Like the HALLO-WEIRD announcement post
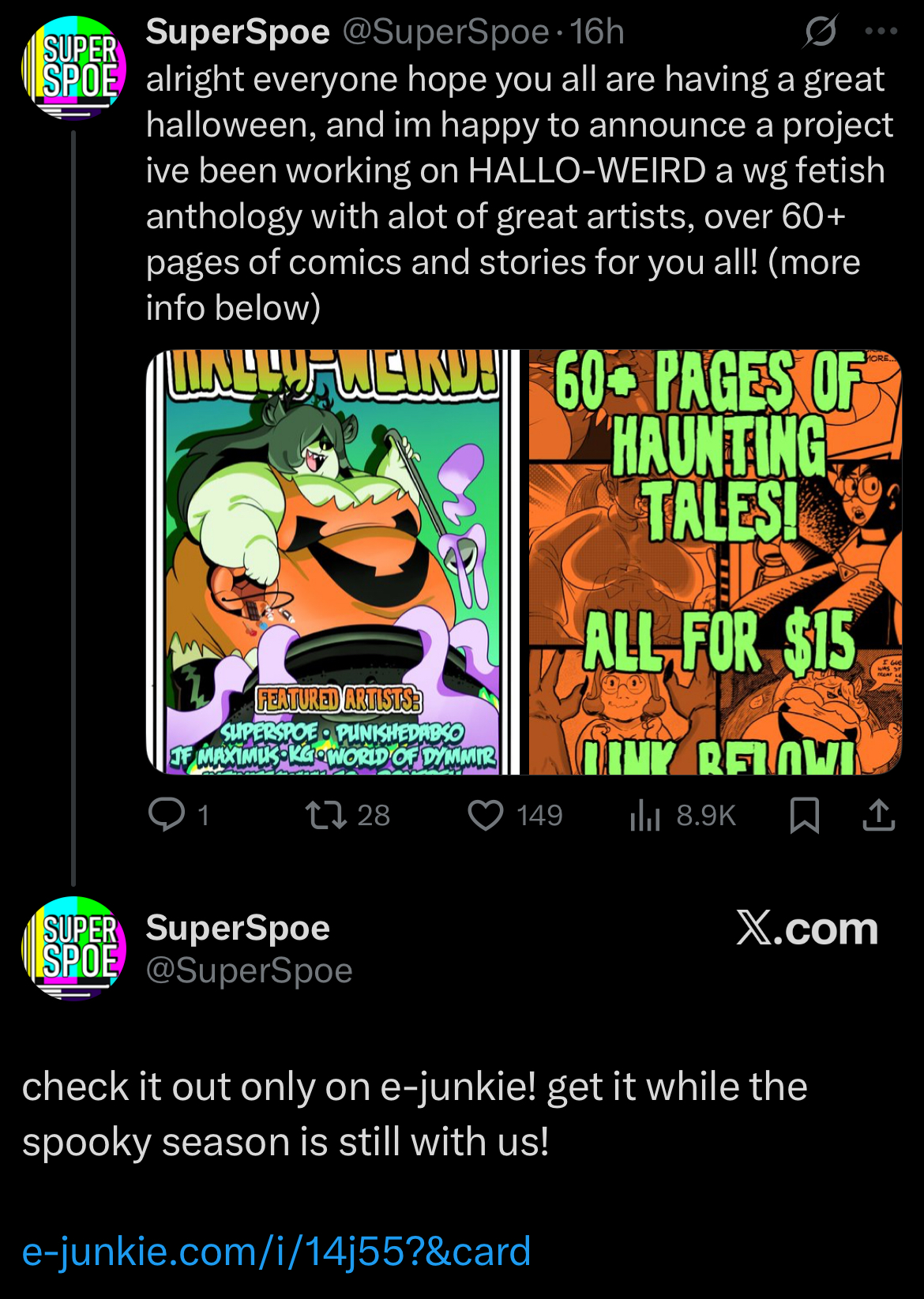 [x=486, y=815]
